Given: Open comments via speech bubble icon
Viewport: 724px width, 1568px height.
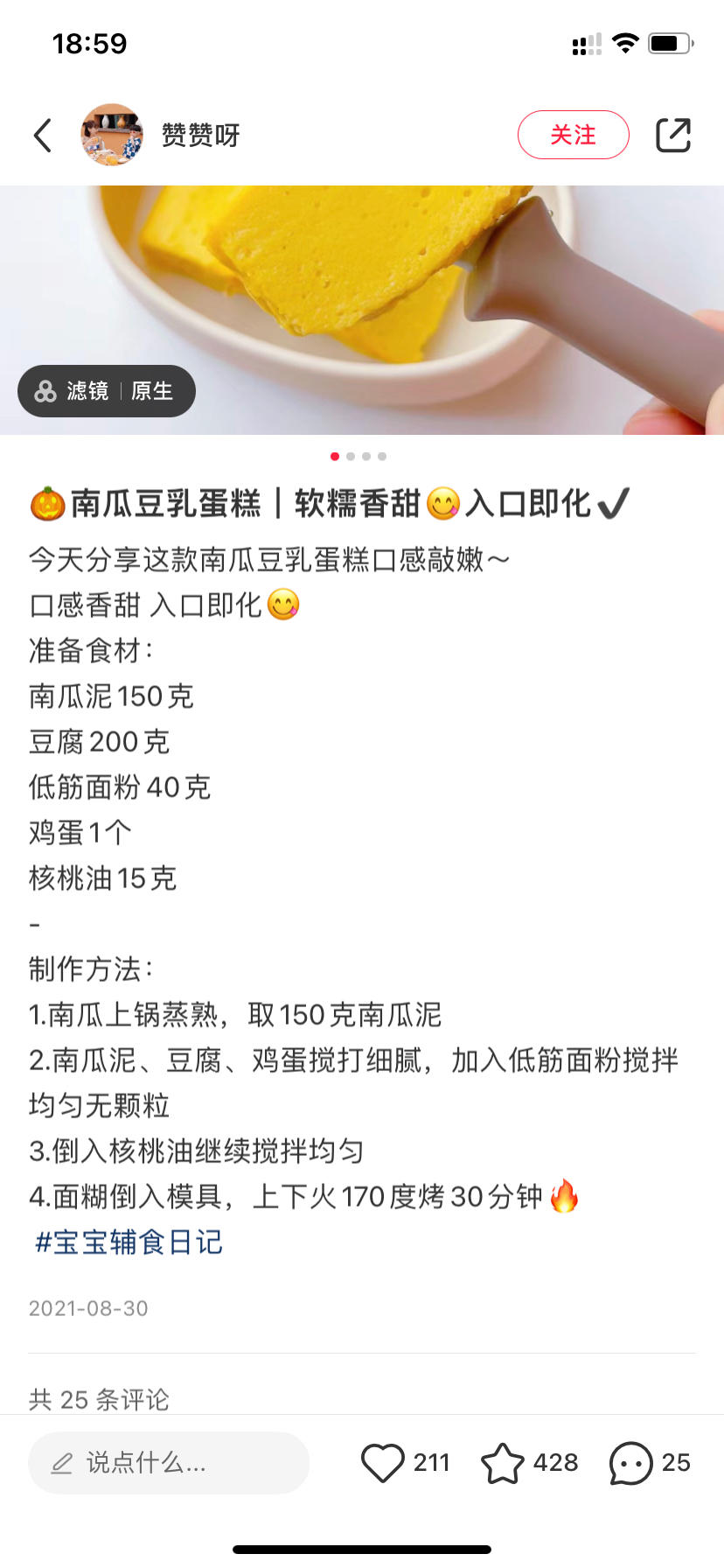Looking at the screenshot, I should tap(630, 1462).
